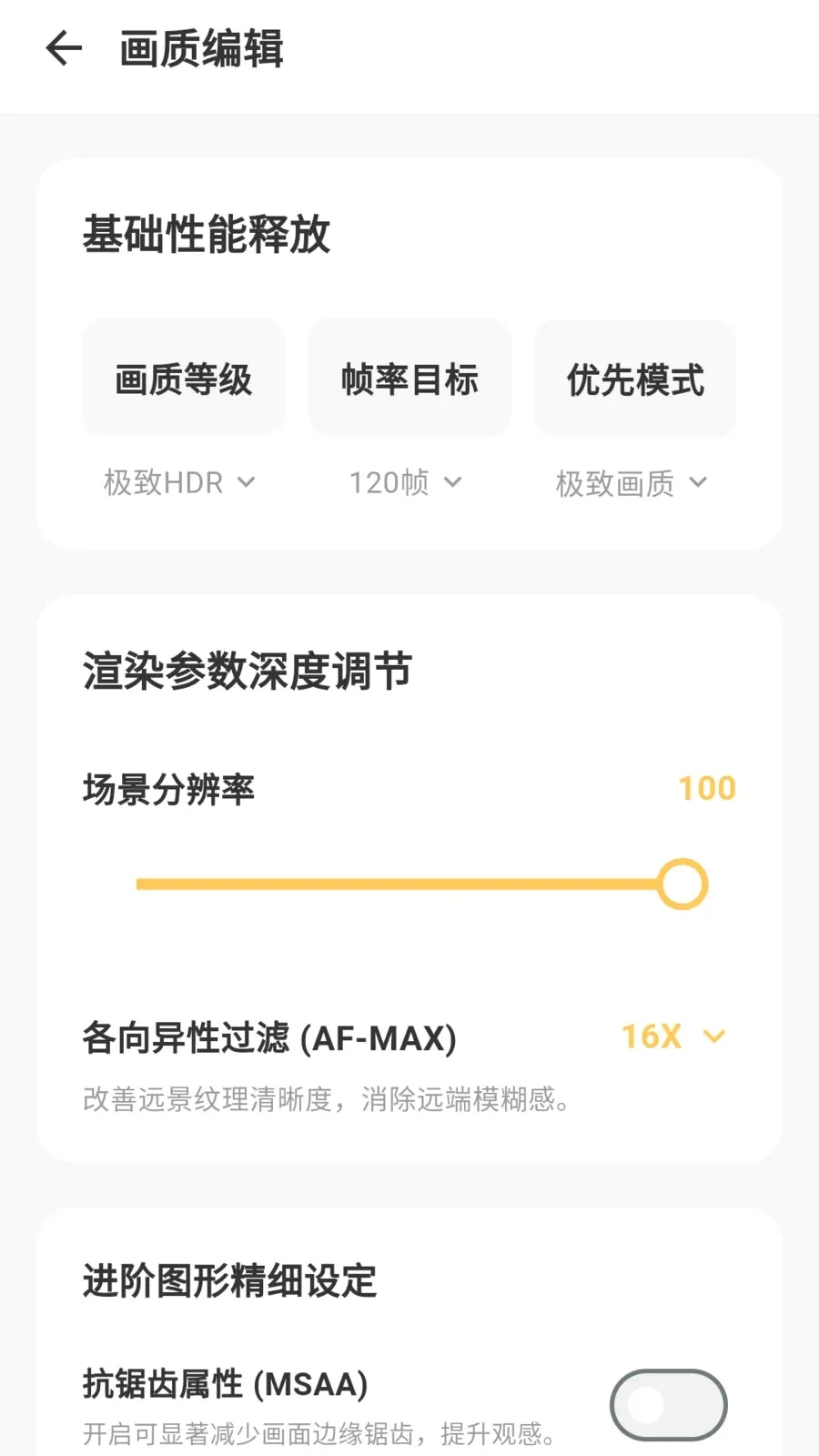Change the 16X anisotropic filtering option
This screenshot has height=1456, width=819.
tap(673, 1036)
